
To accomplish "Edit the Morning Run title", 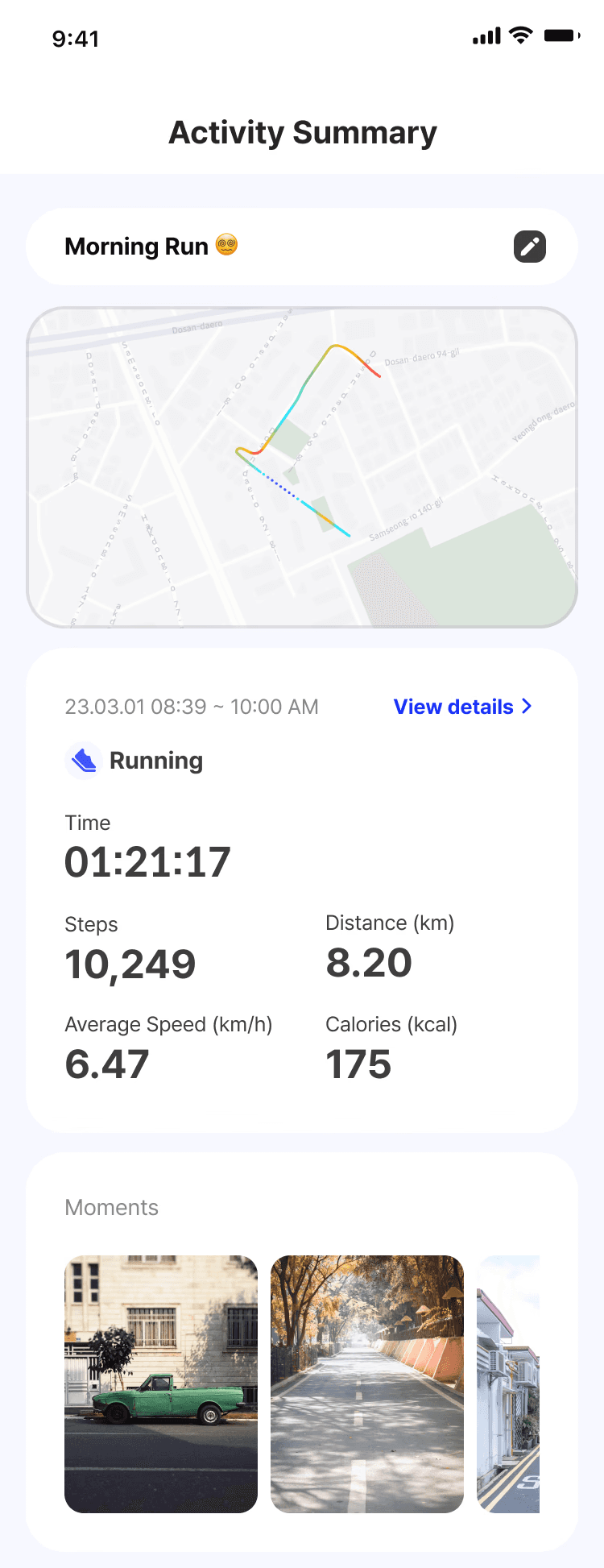I will pos(530,247).
